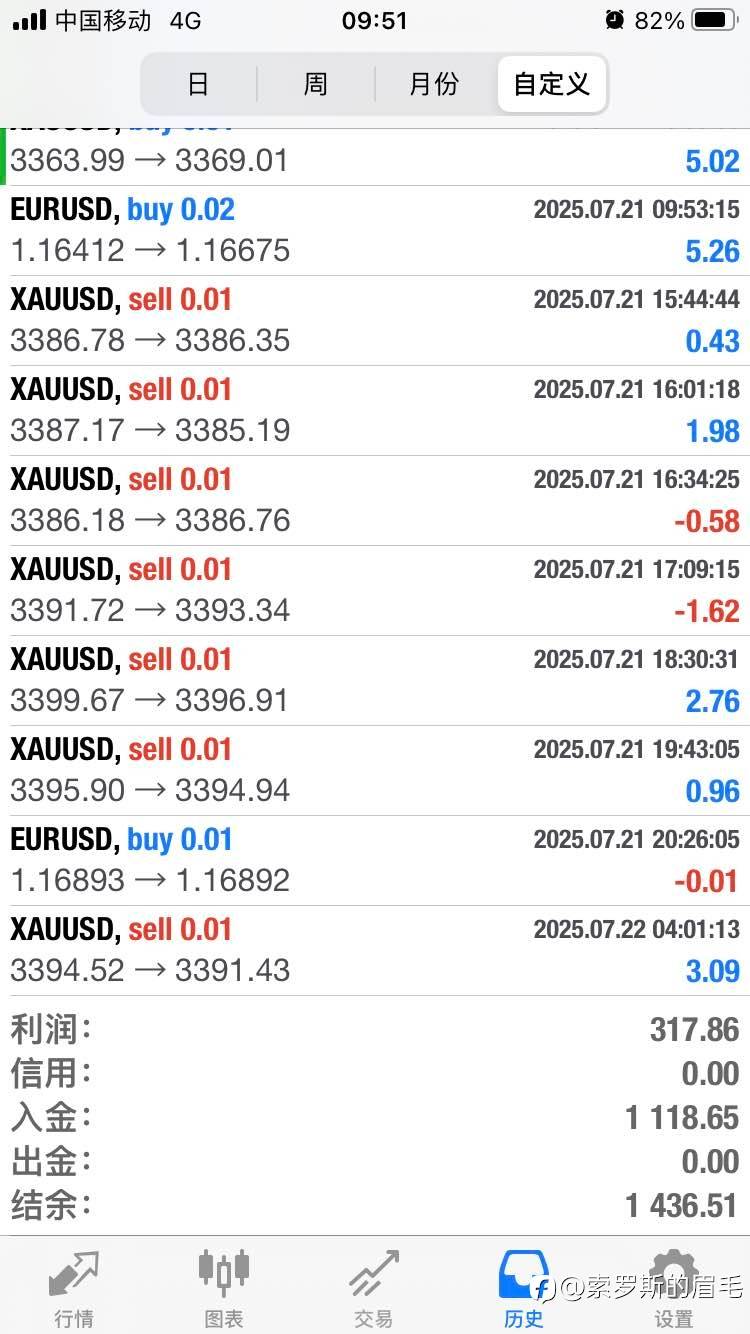Viewport: 750px width, 1334px height.
Task: Switch to the 周 (week) period filter
Action: [315, 84]
